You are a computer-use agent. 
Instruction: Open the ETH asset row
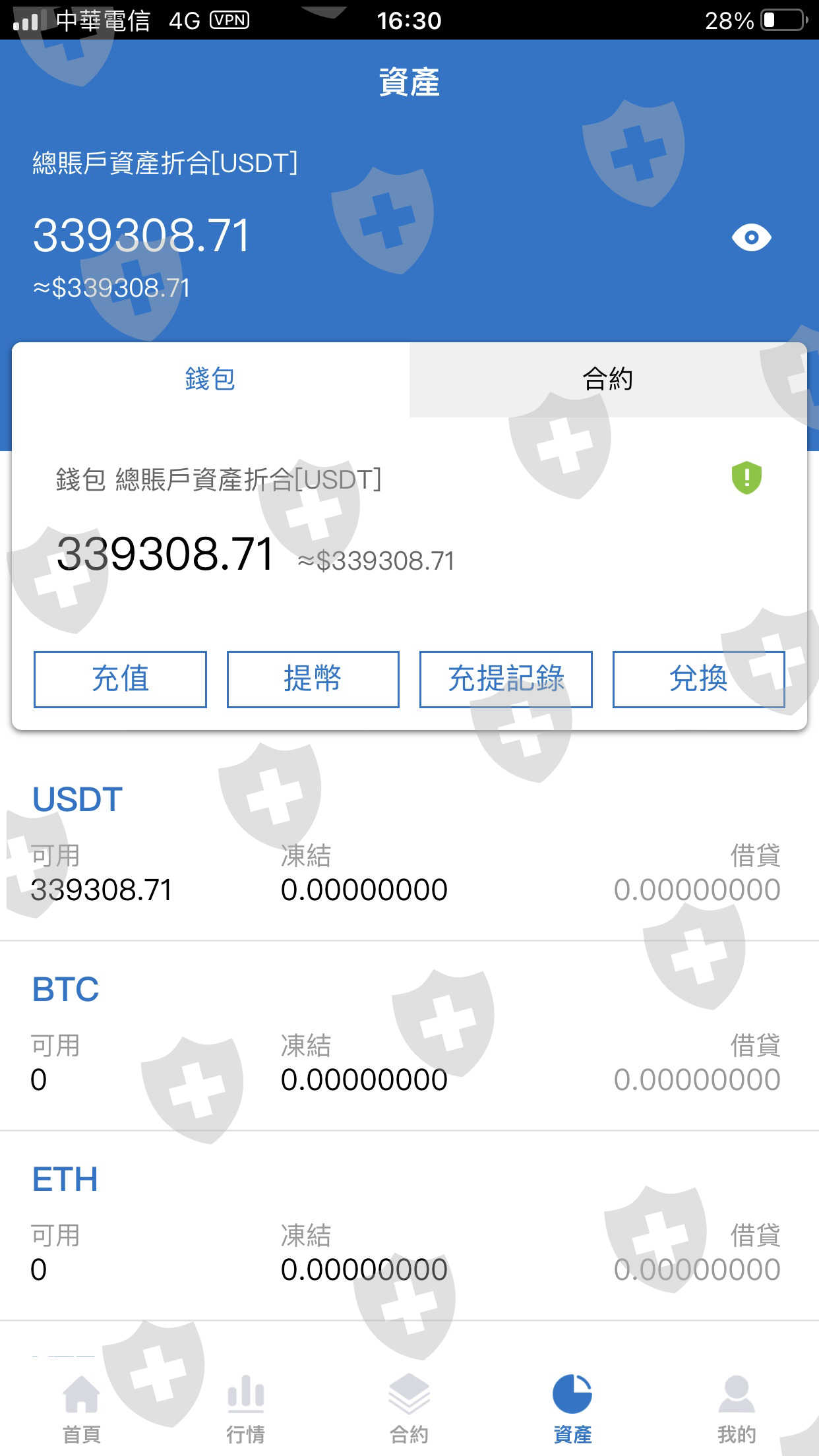(409, 1226)
